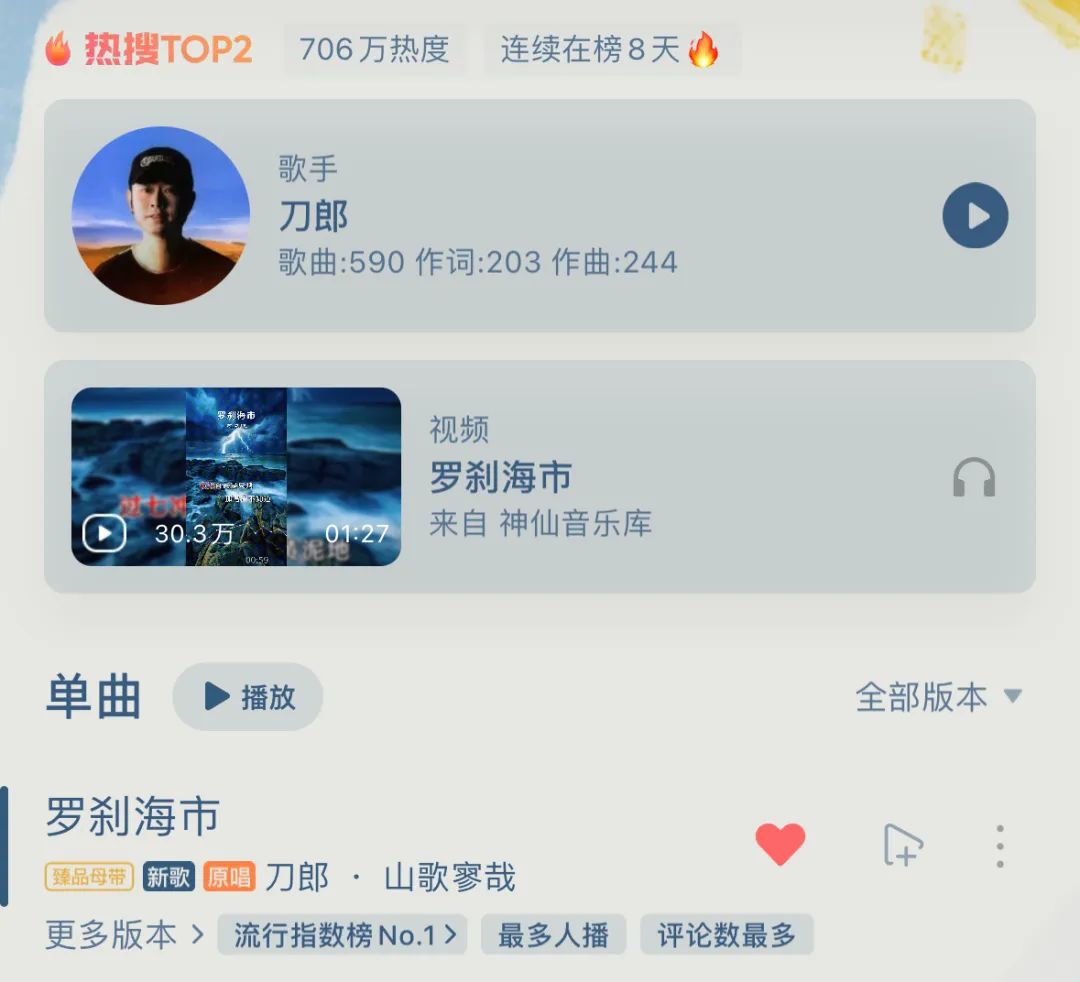The width and height of the screenshot is (1080, 982).
Task: Play the 罗刹海市 video thumbnail
Action: coord(236,477)
